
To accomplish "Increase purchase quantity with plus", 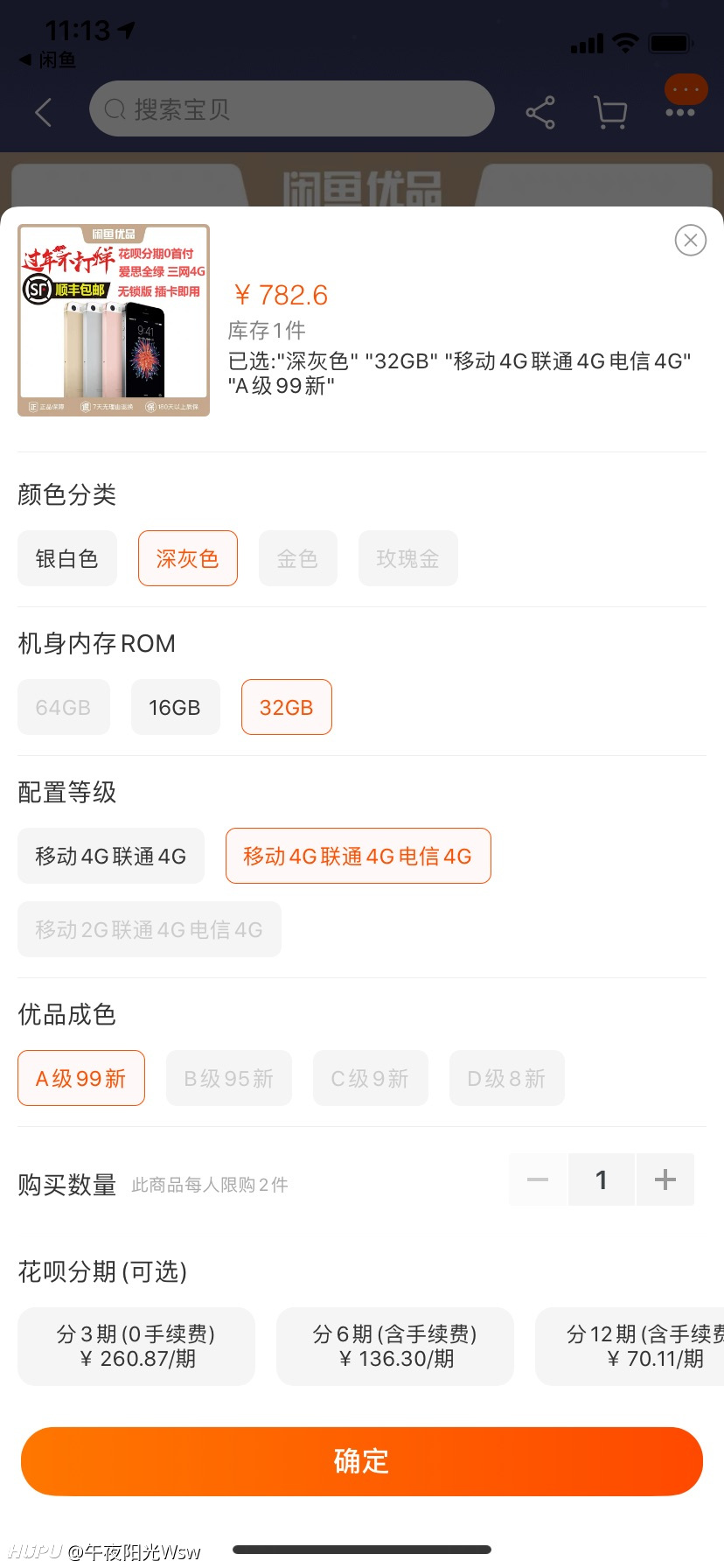I will 665,1179.
